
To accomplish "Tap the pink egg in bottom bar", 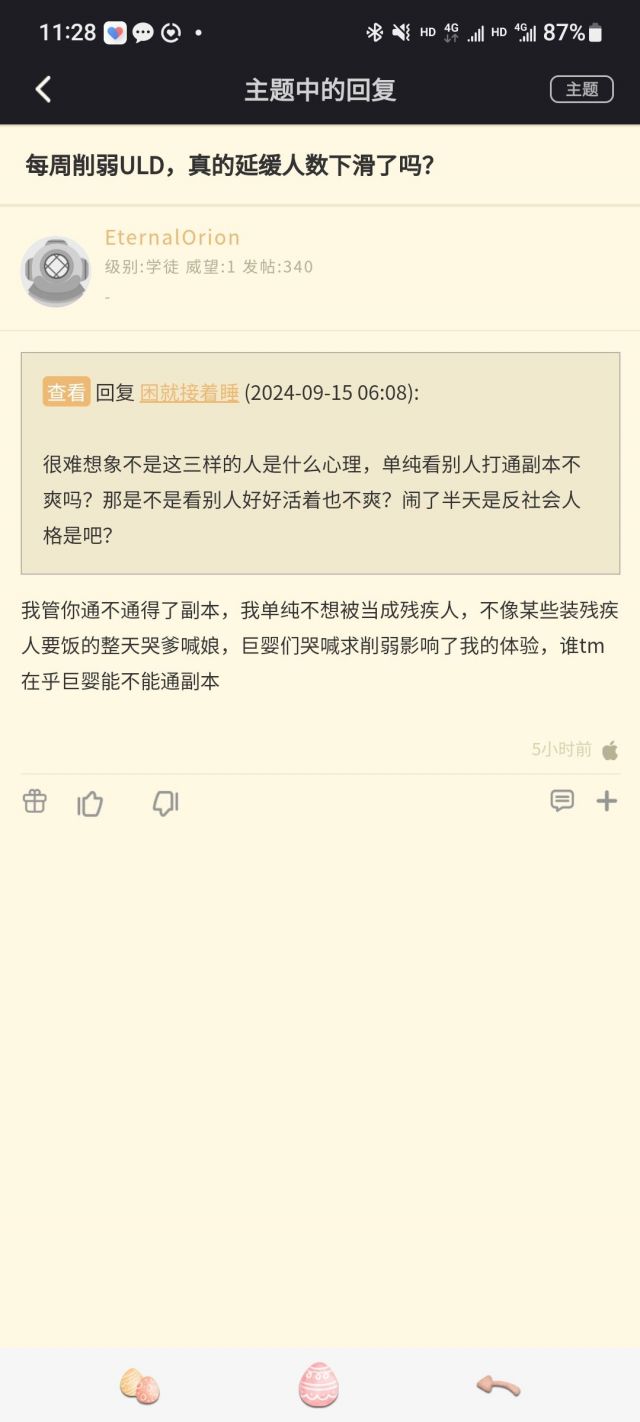I will click(319, 1385).
